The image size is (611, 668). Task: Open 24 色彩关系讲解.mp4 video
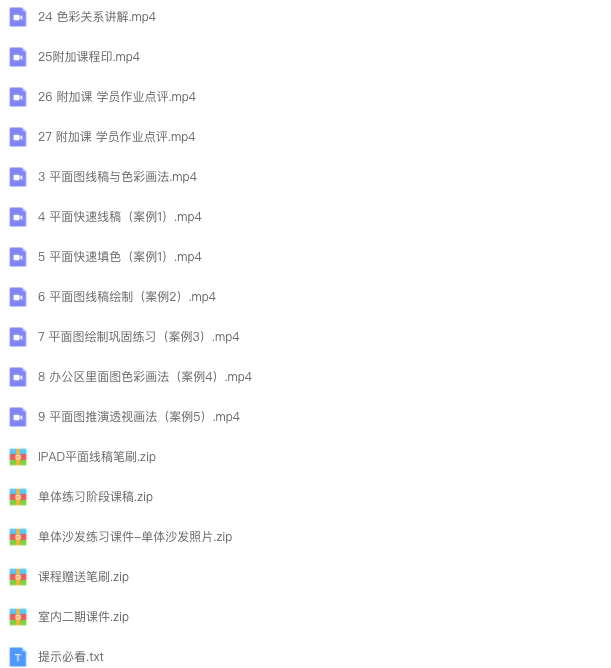[96, 17]
